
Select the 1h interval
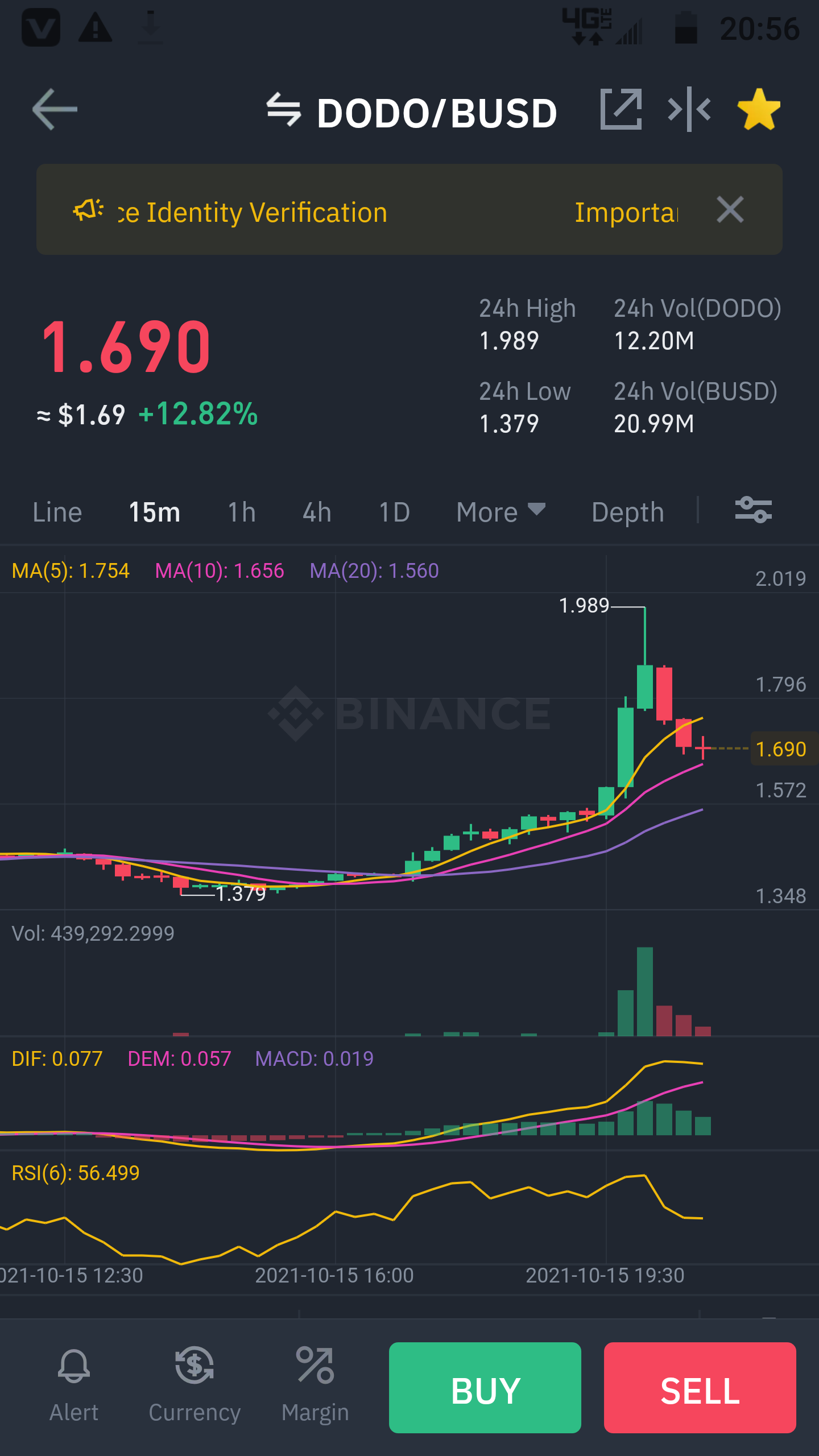click(242, 512)
